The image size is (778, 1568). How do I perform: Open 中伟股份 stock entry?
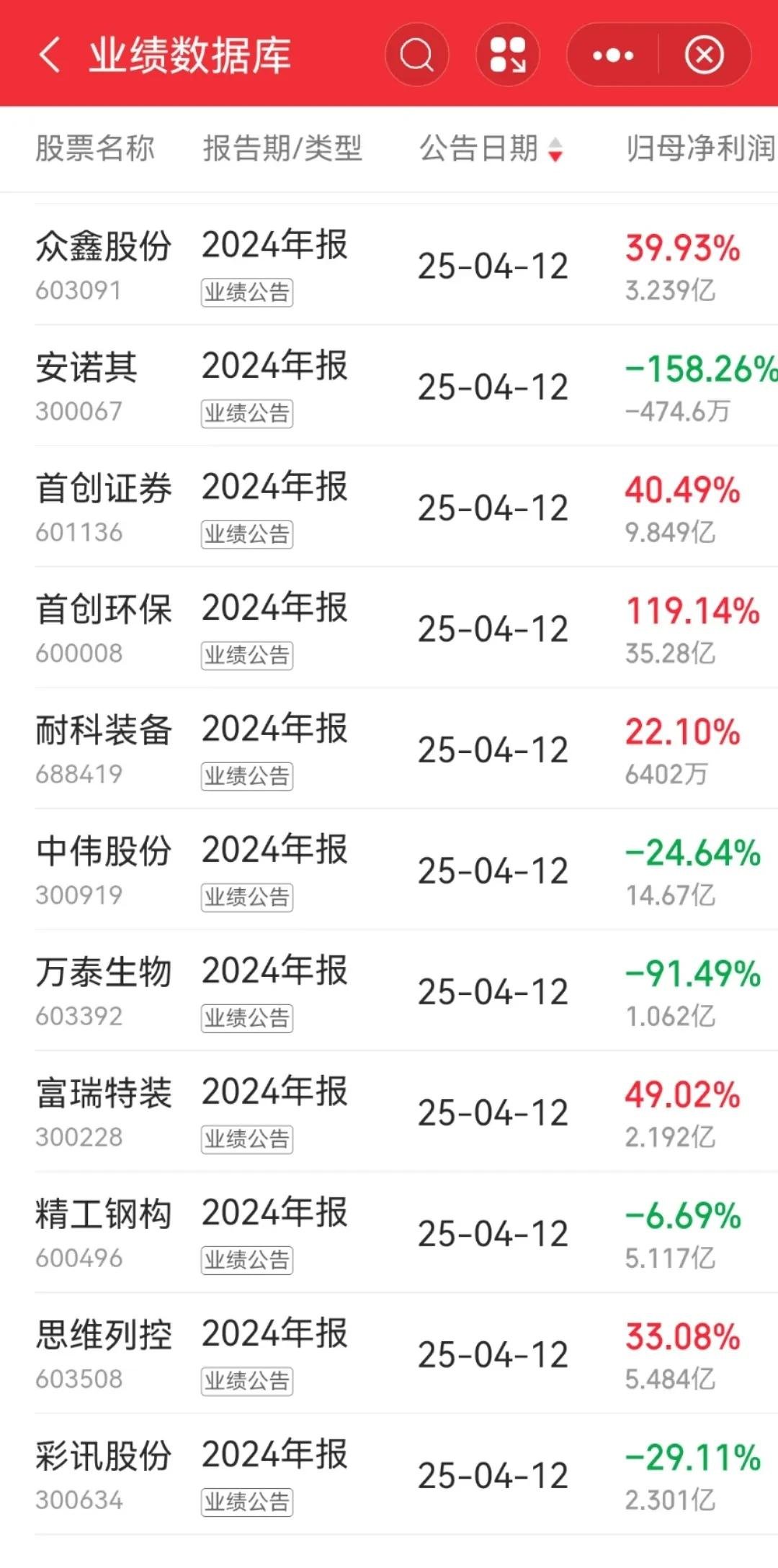(104, 850)
